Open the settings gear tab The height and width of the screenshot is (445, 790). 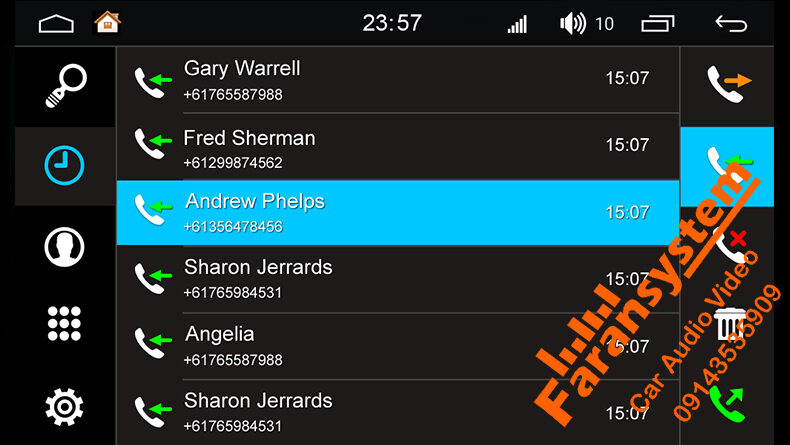(65, 405)
